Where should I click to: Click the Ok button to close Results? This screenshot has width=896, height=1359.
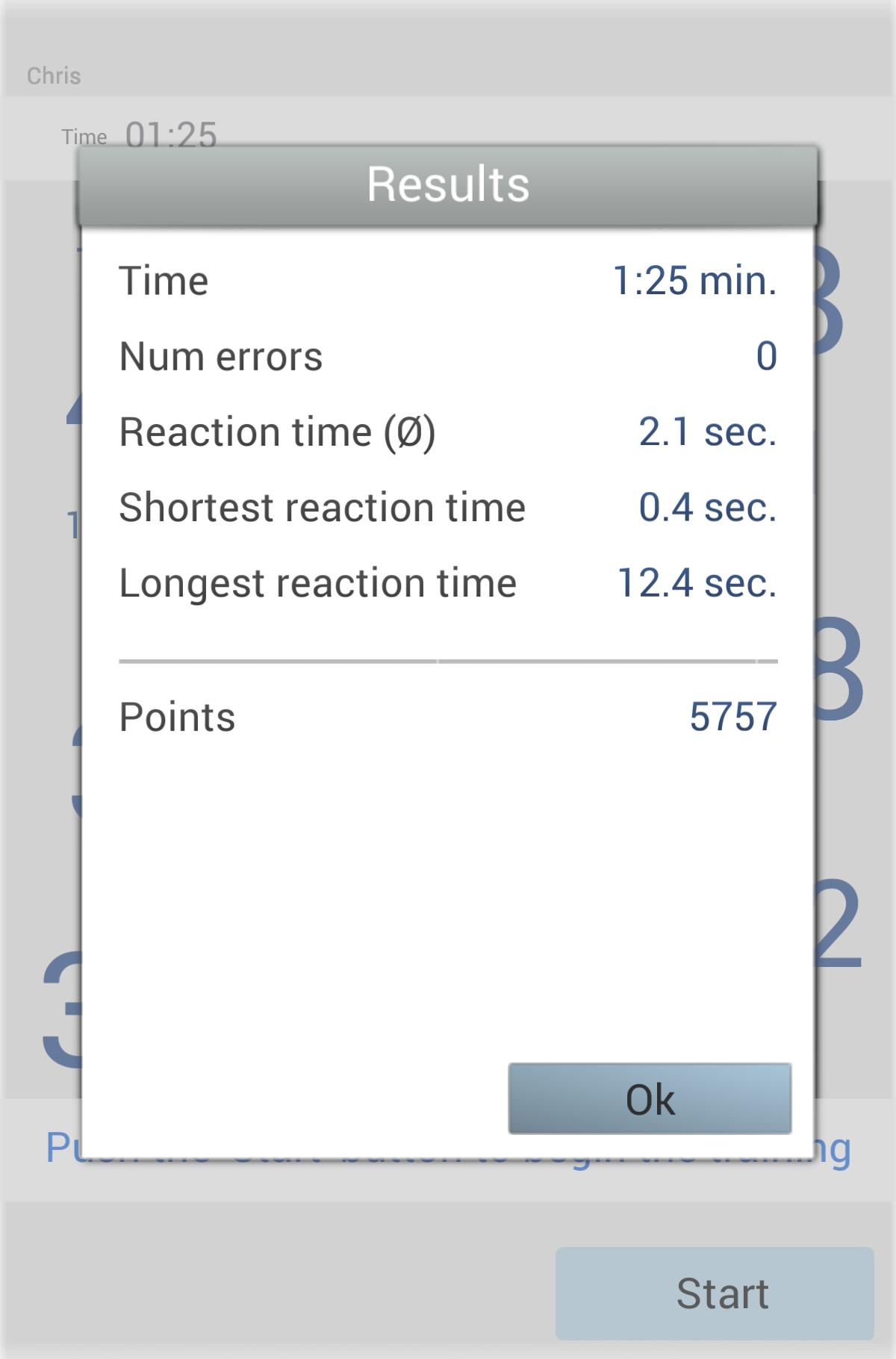pos(649,1098)
